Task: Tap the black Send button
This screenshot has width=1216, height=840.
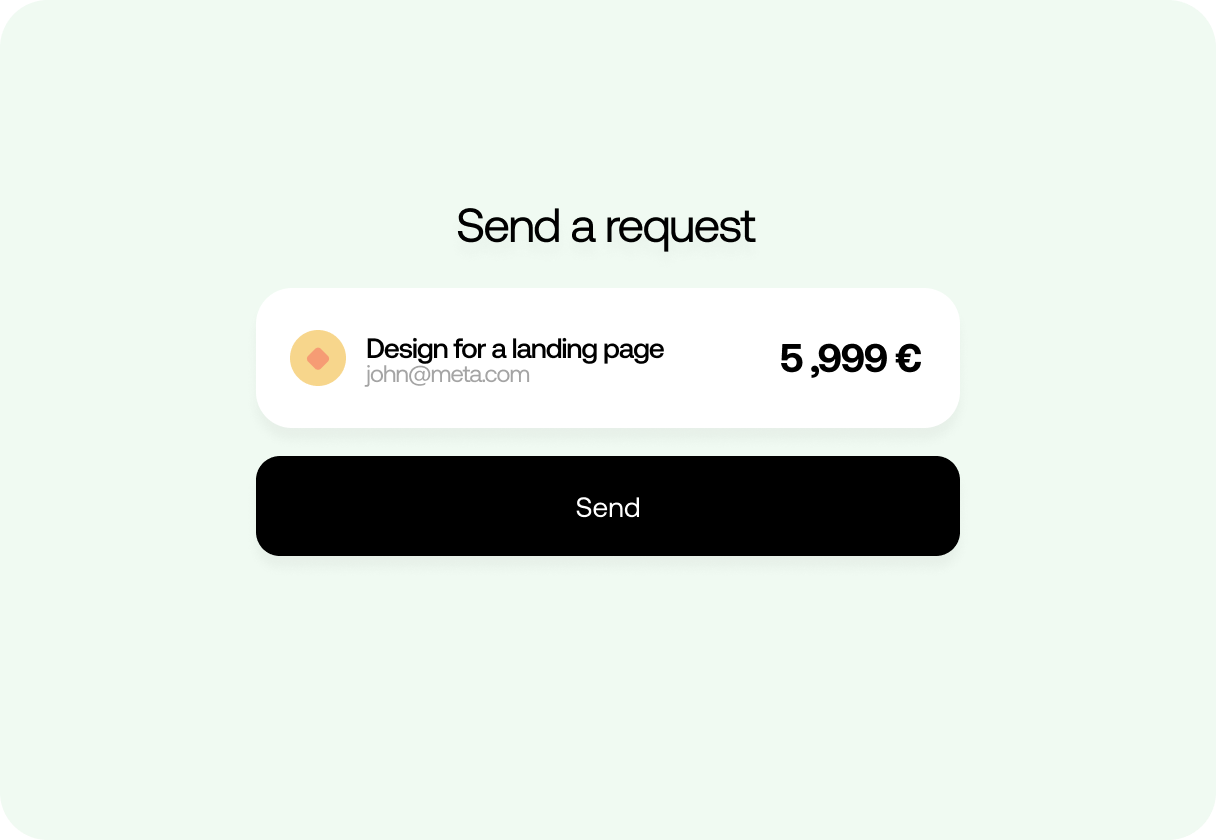Action: pos(607,506)
